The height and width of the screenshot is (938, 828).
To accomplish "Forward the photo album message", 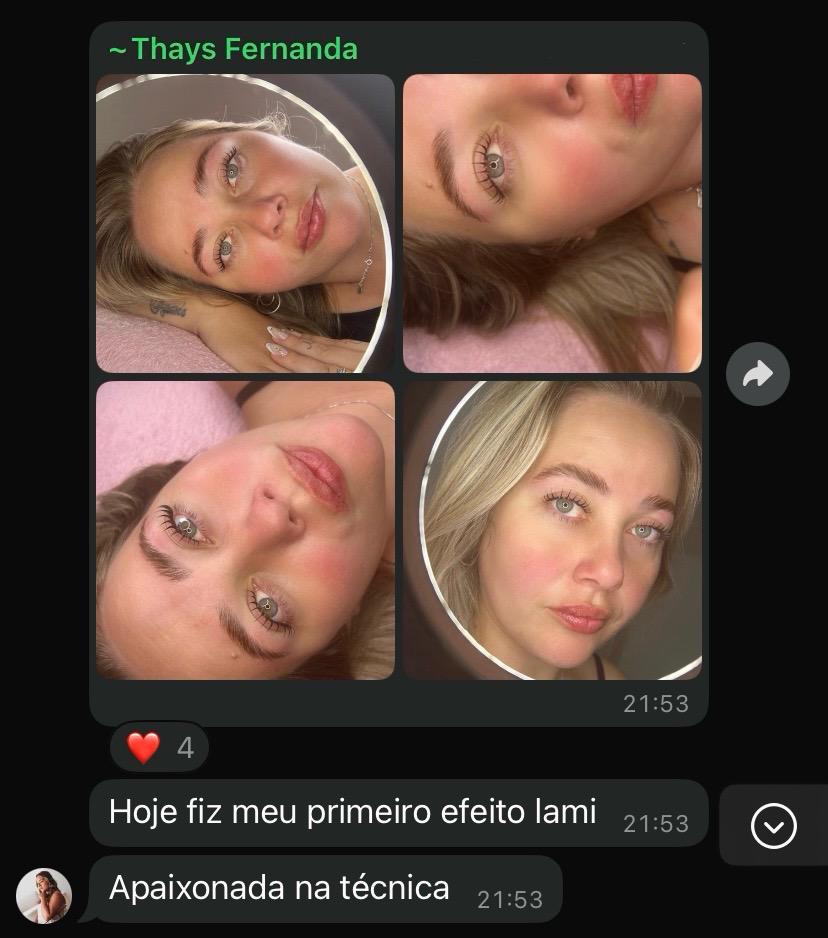I will point(757,374).
